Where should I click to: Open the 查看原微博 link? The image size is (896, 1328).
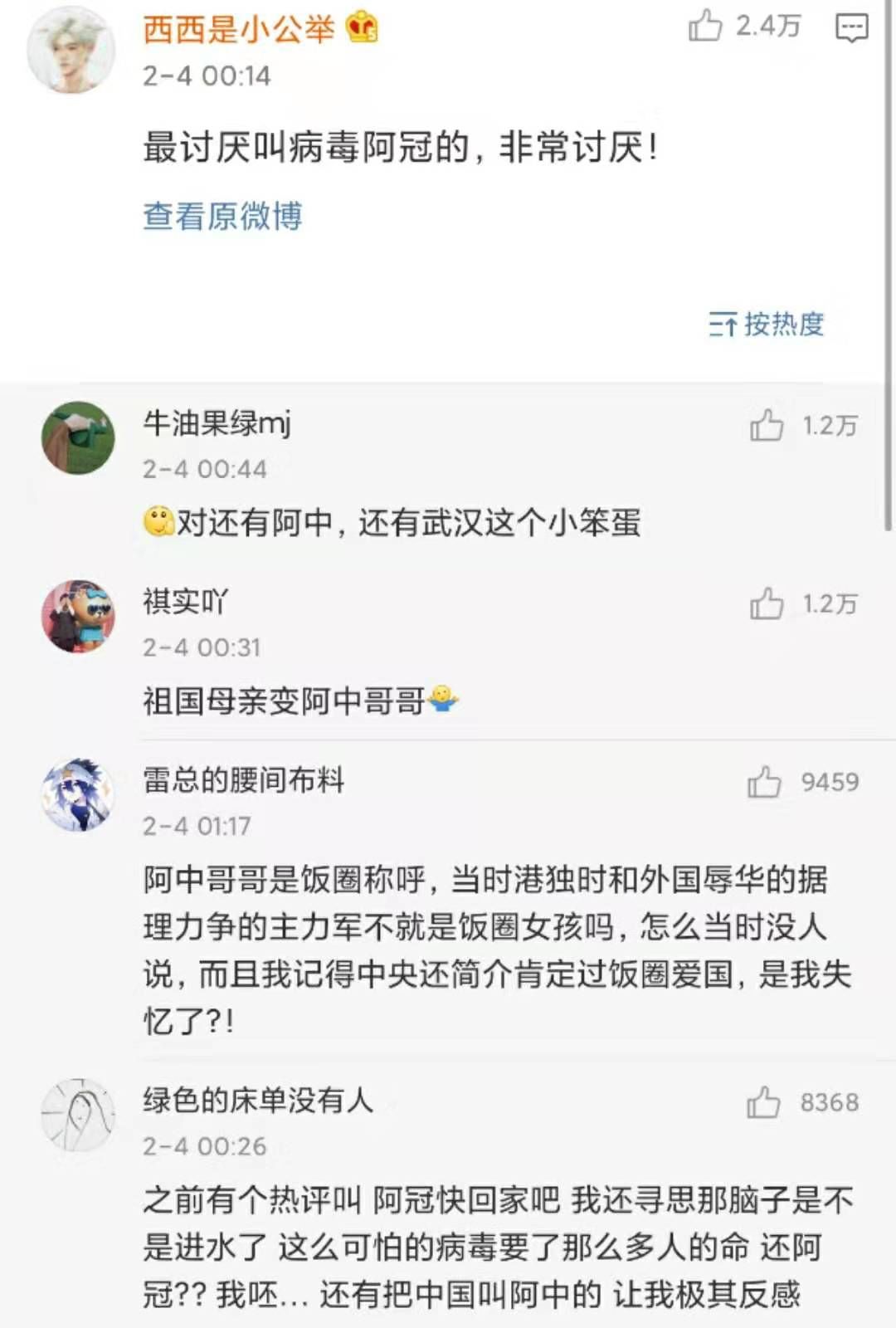point(222,217)
